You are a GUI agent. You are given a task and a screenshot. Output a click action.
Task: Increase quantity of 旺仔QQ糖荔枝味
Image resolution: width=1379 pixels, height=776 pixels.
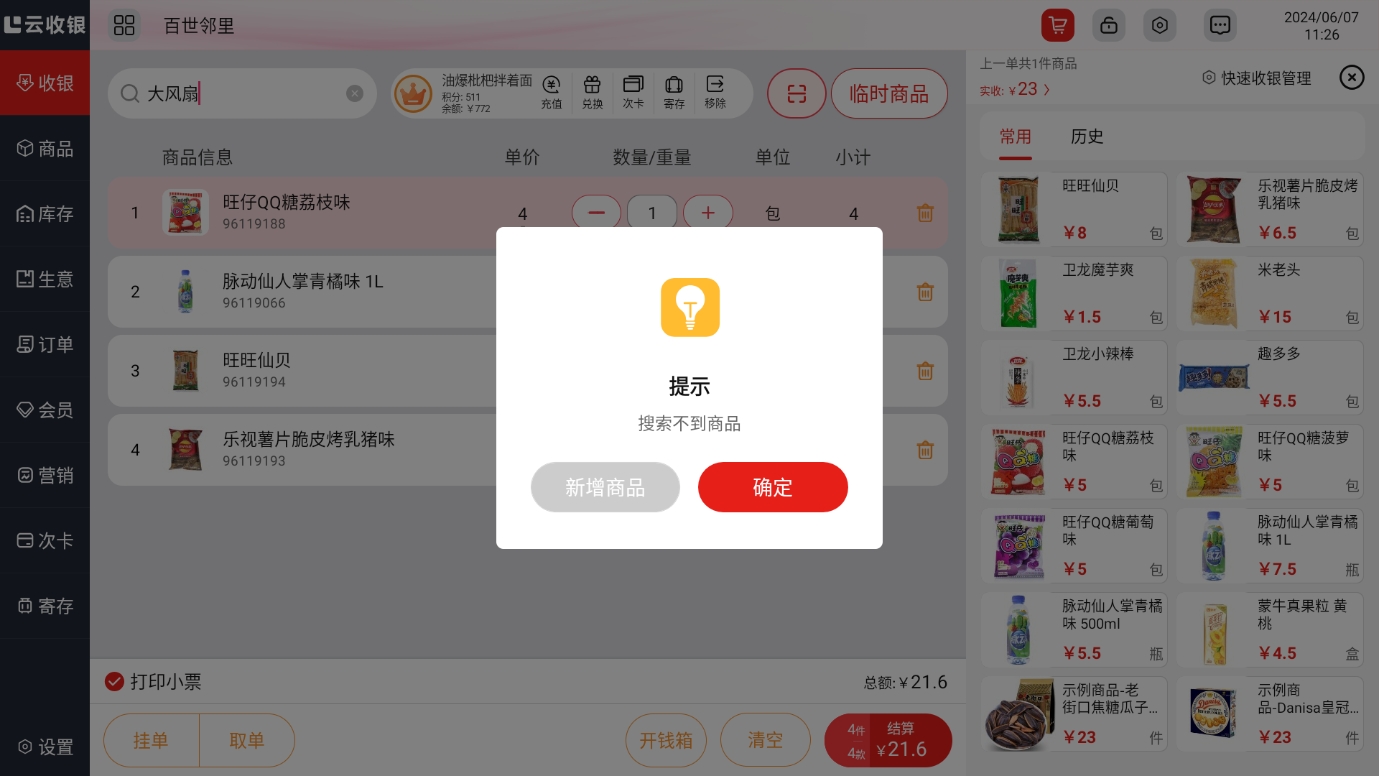click(708, 213)
